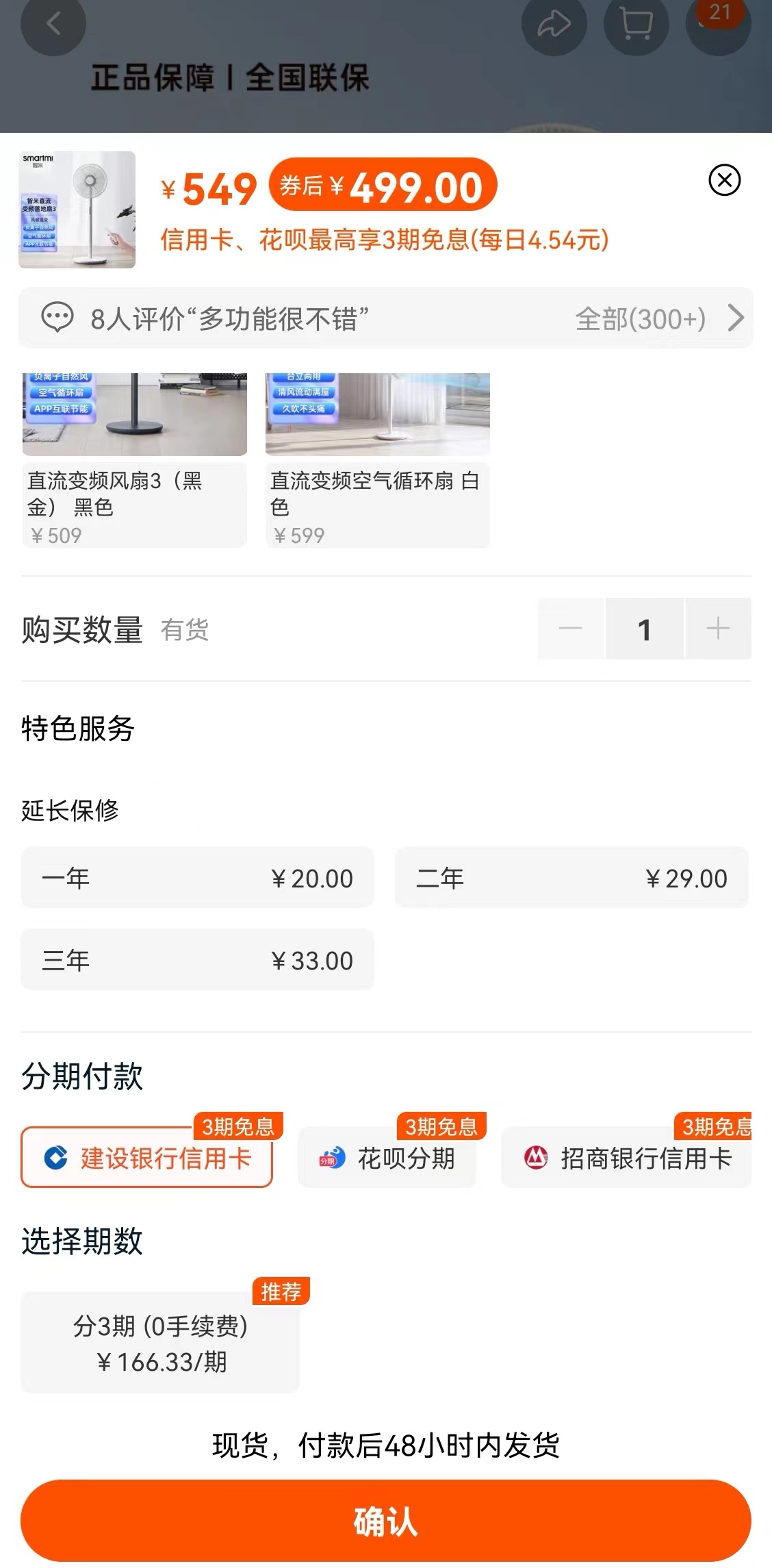This screenshot has height=1568, width=772.
Task: Select the white 直流变频空气循环扇 variant
Action: pyautogui.click(x=377, y=460)
